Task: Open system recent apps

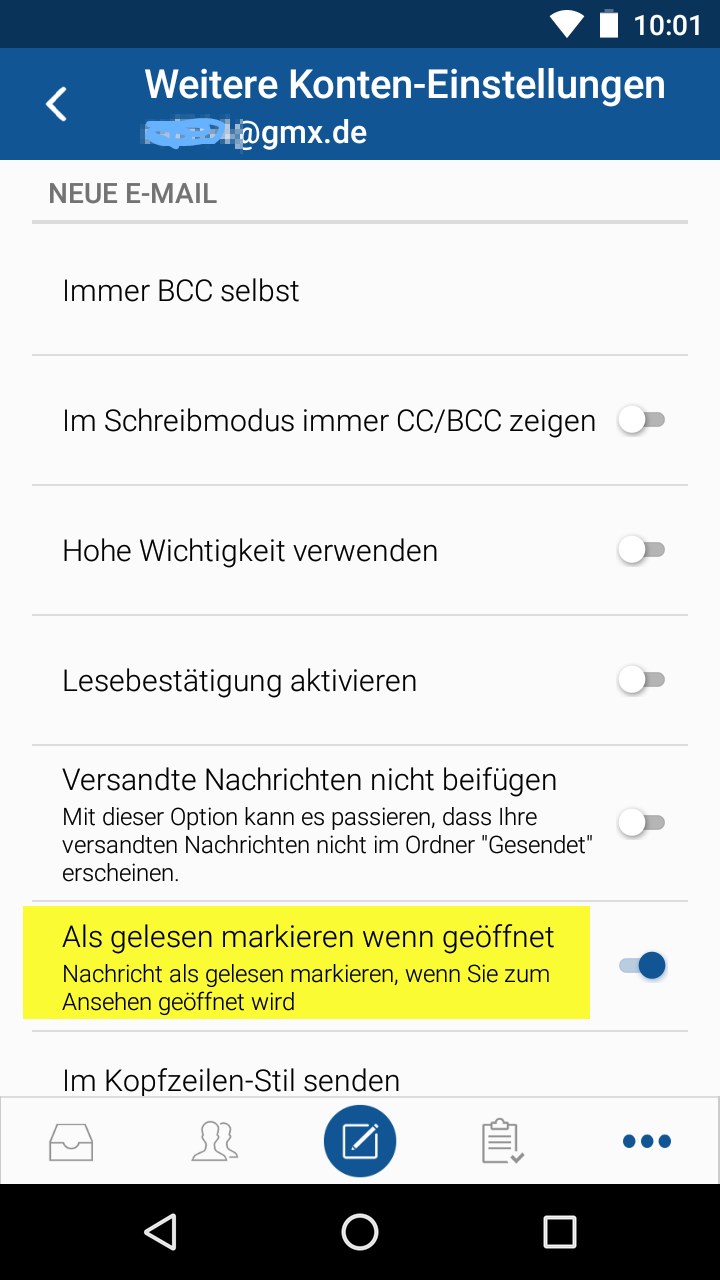Action: click(560, 1232)
